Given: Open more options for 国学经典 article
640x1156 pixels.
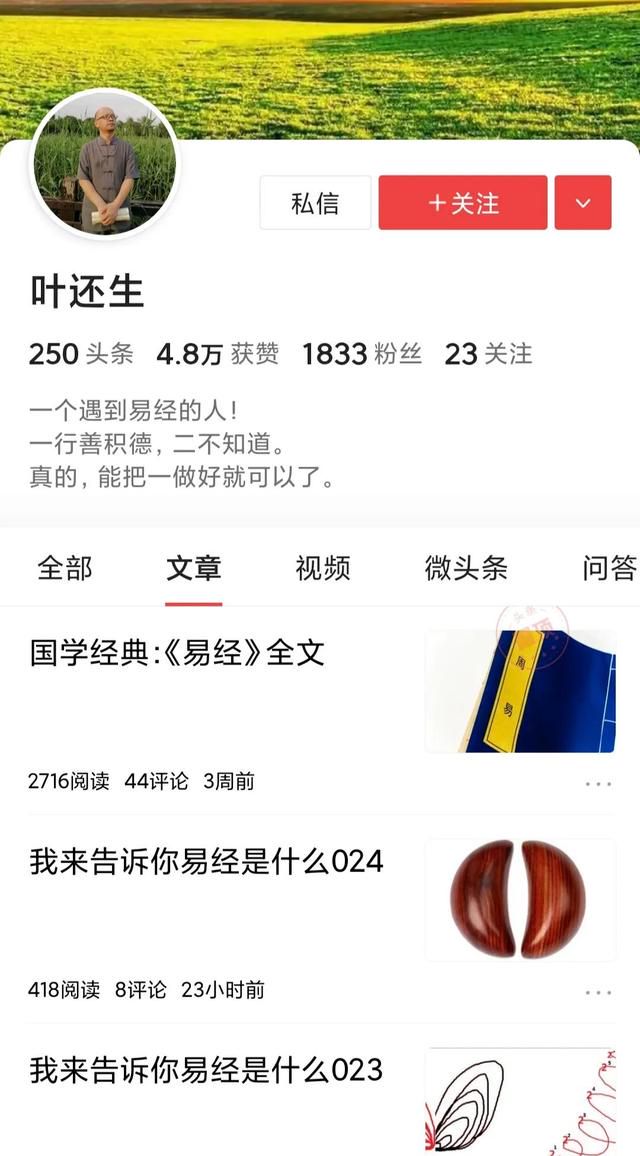Looking at the screenshot, I should tap(598, 783).
